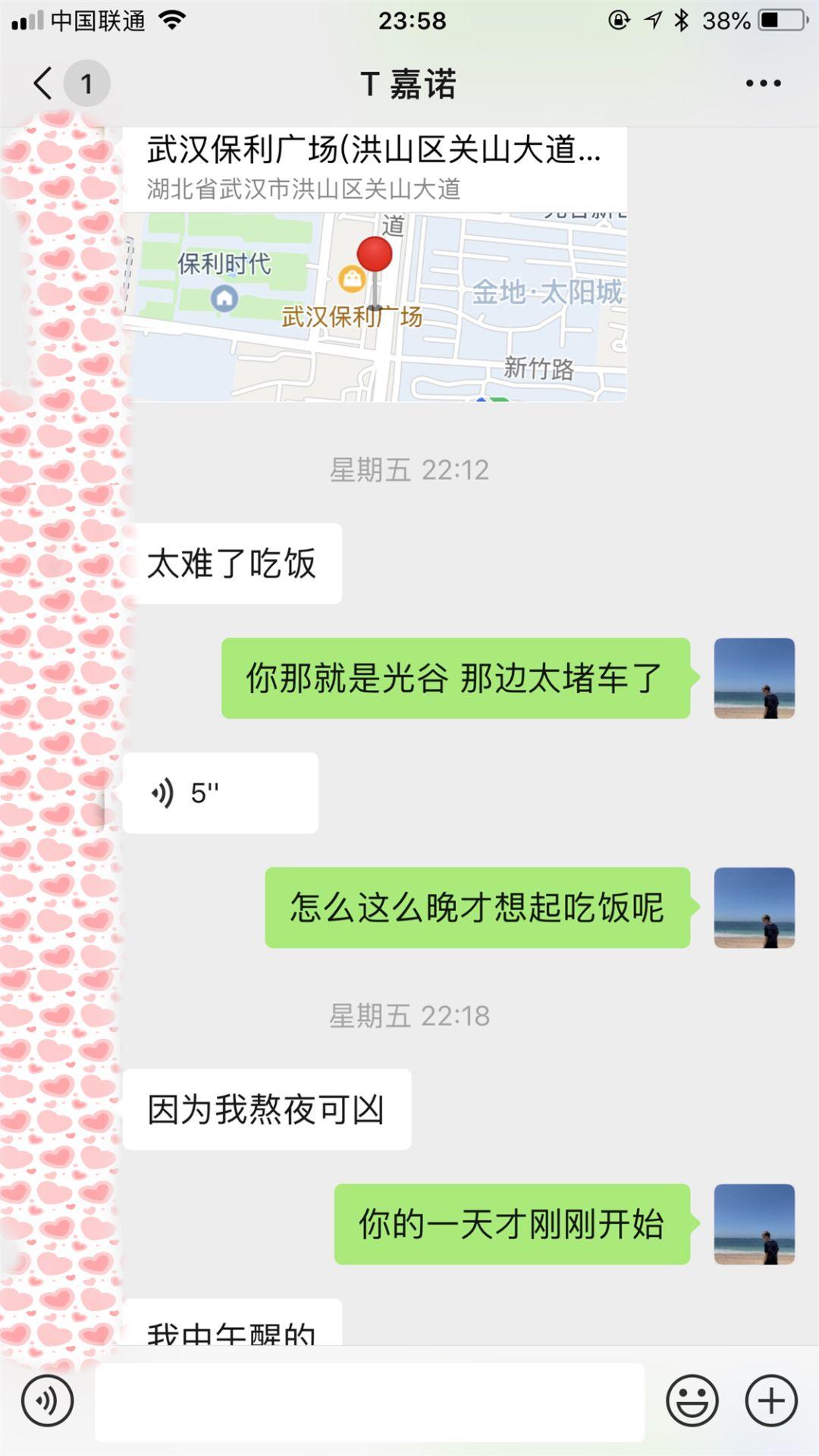This screenshot has height=1456, width=819.
Task: Tap the chat title T 嘉诺
Action: 409,83
